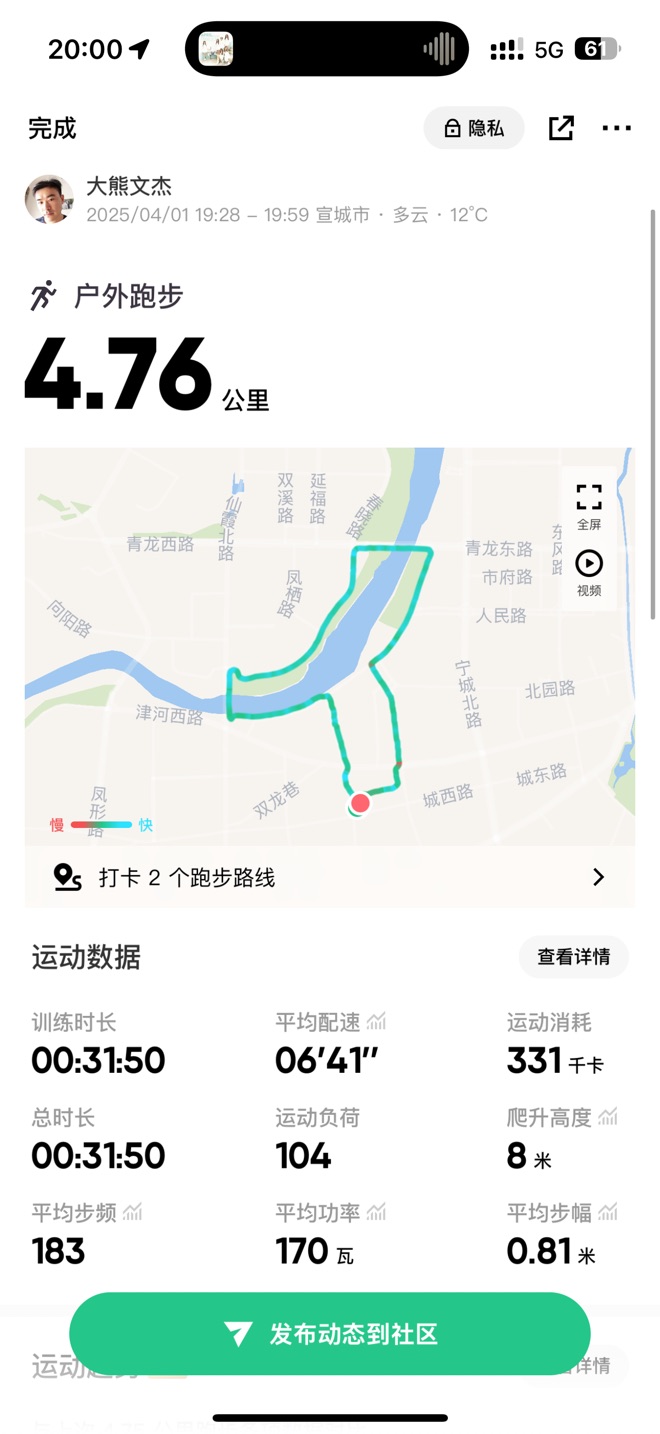Screen dimensions: 660x1434
Task: View 平均配速 chart icon
Action: [x=376, y=1022]
